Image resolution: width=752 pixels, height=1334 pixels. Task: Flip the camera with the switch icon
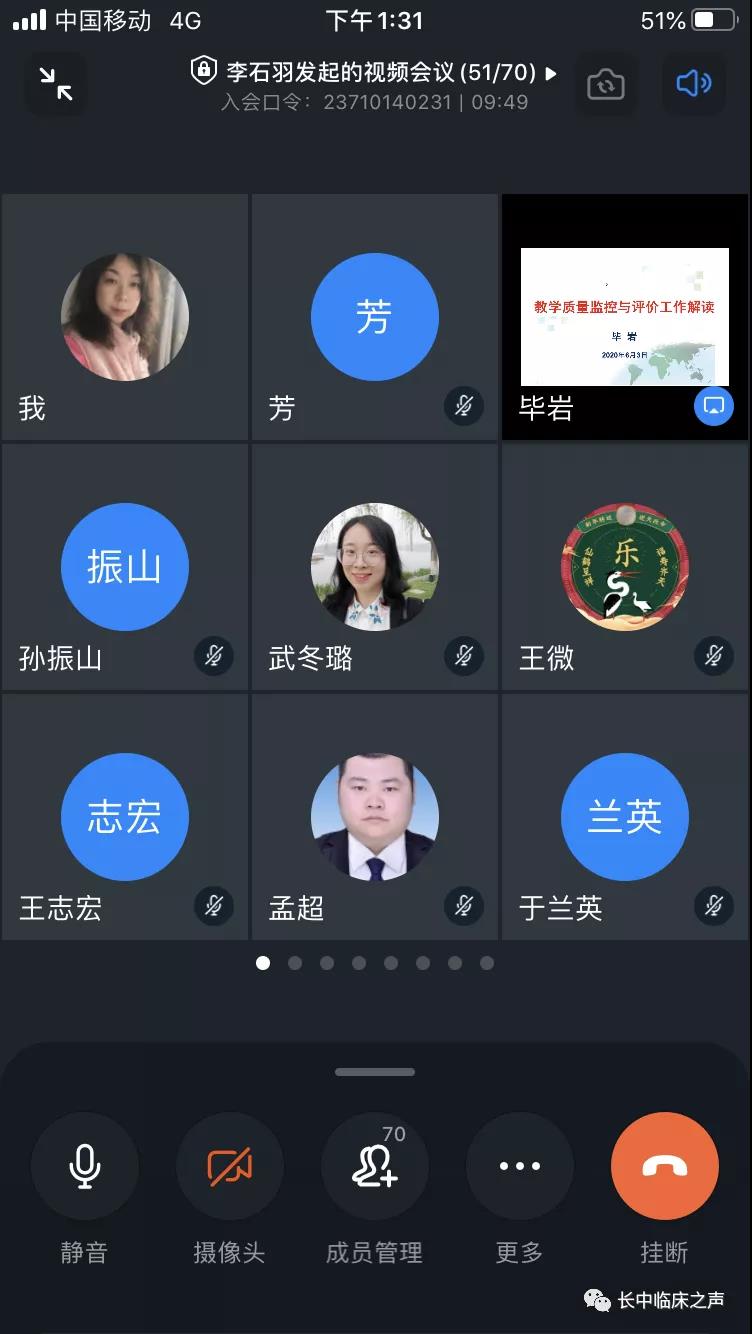(x=605, y=84)
